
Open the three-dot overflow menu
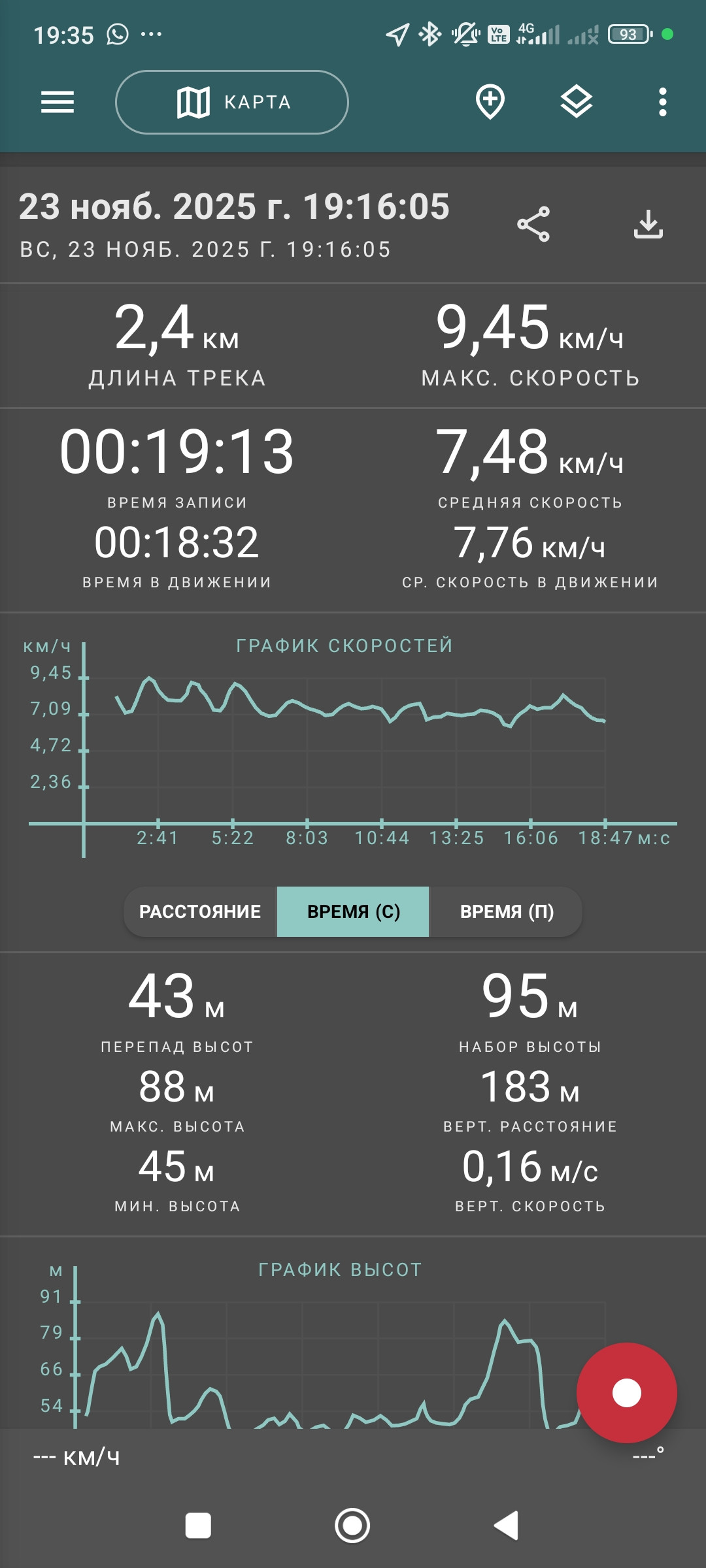(x=663, y=102)
